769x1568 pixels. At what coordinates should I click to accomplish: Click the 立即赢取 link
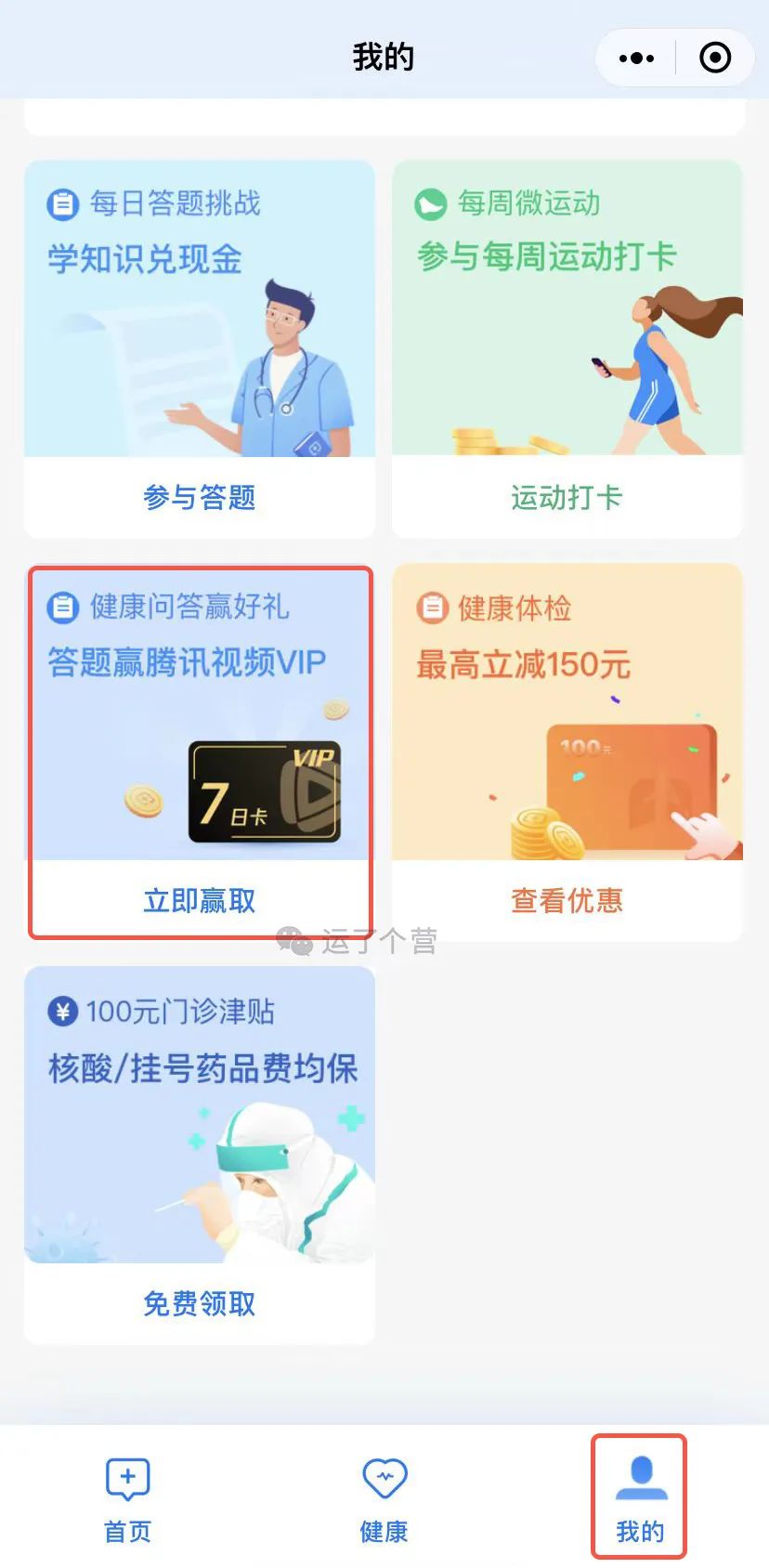click(199, 899)
